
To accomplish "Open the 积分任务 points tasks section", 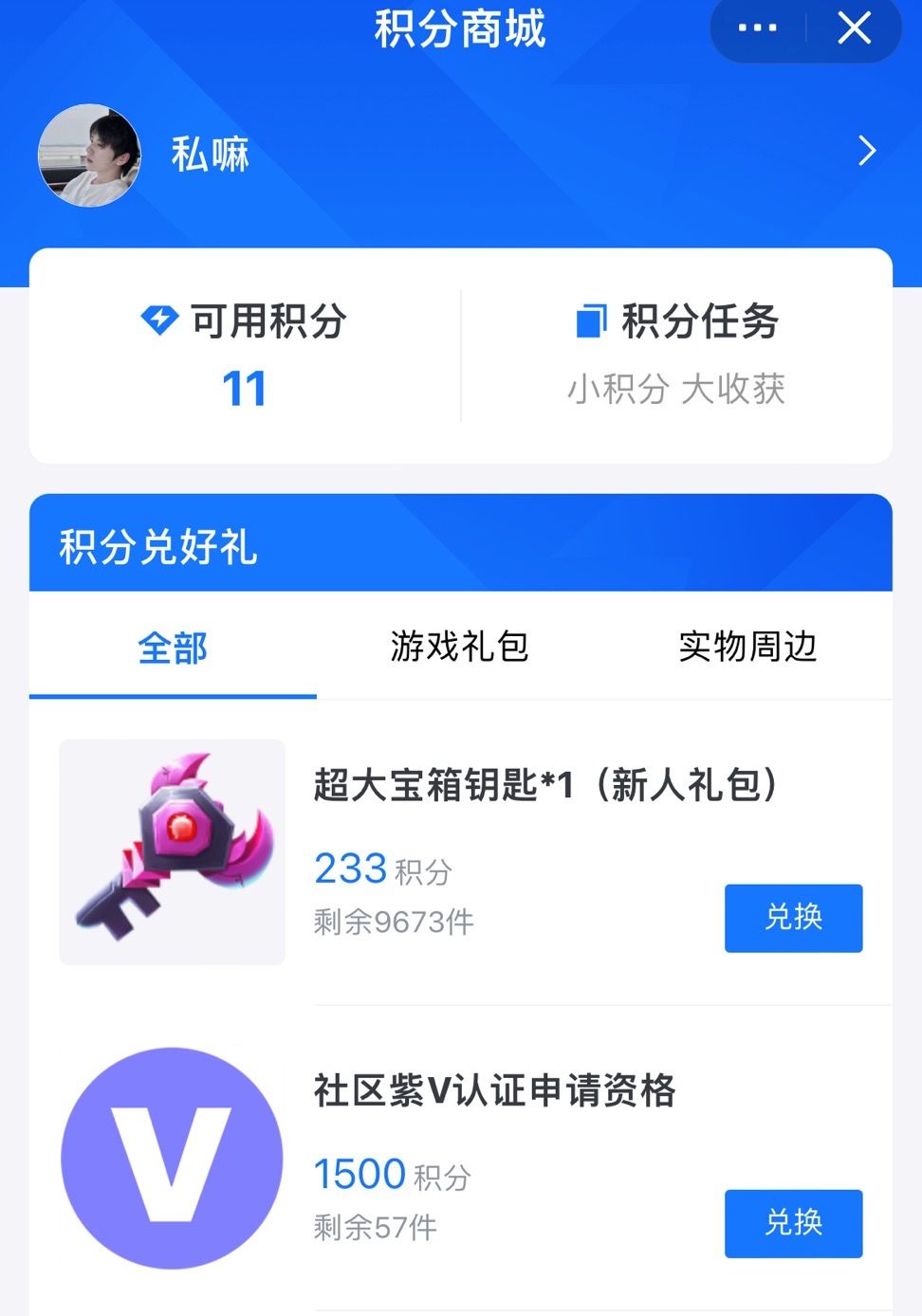I will [x=676, y=356].
